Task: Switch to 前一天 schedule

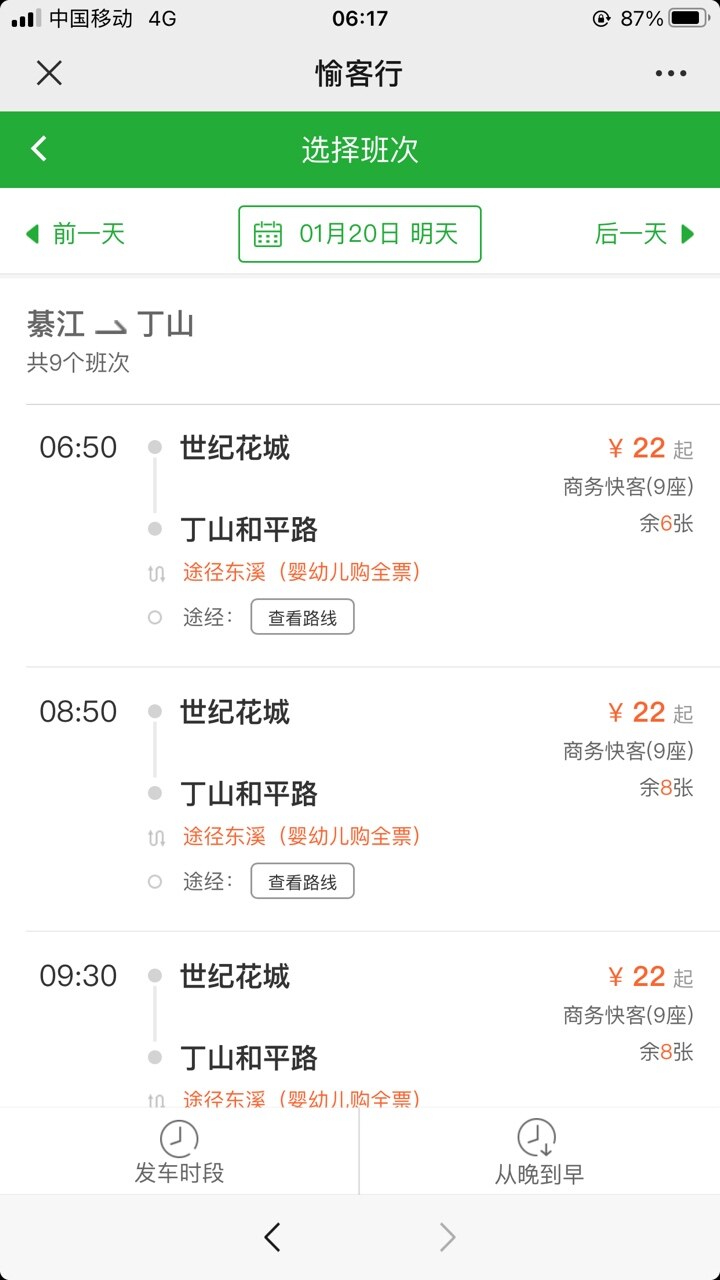Action: pyautogui.click(x=75, y=234)
